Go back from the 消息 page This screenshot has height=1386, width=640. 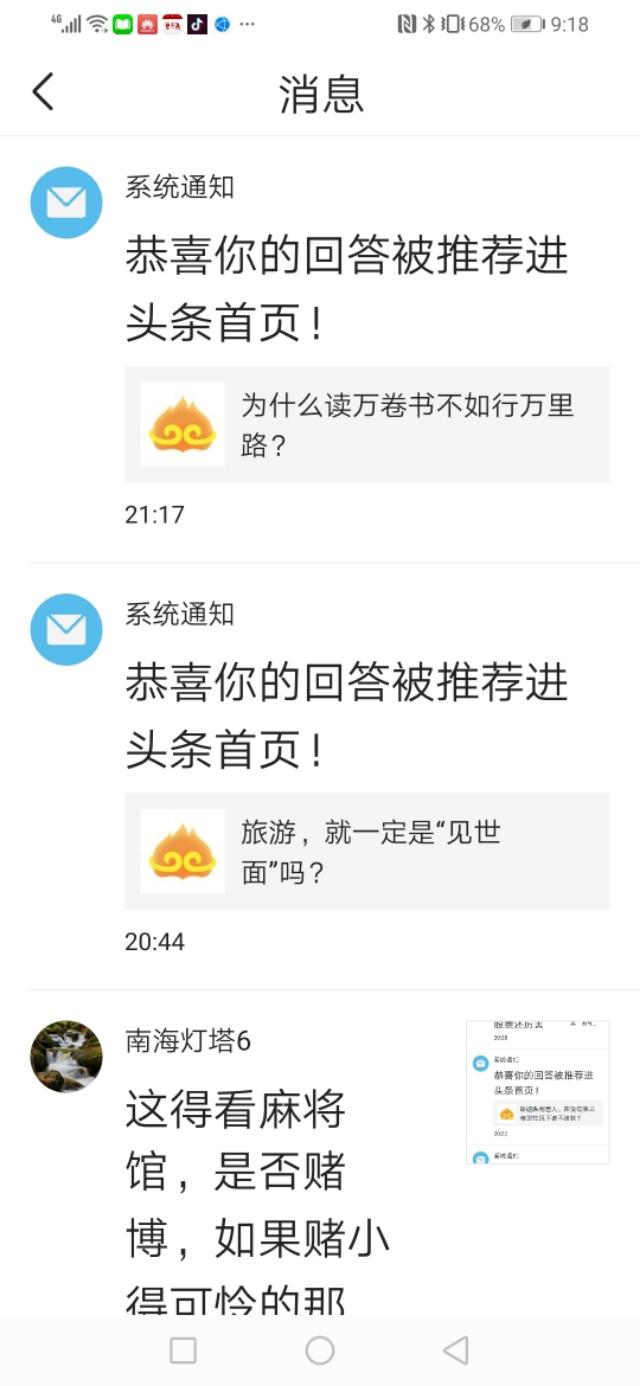pos(43,92)
